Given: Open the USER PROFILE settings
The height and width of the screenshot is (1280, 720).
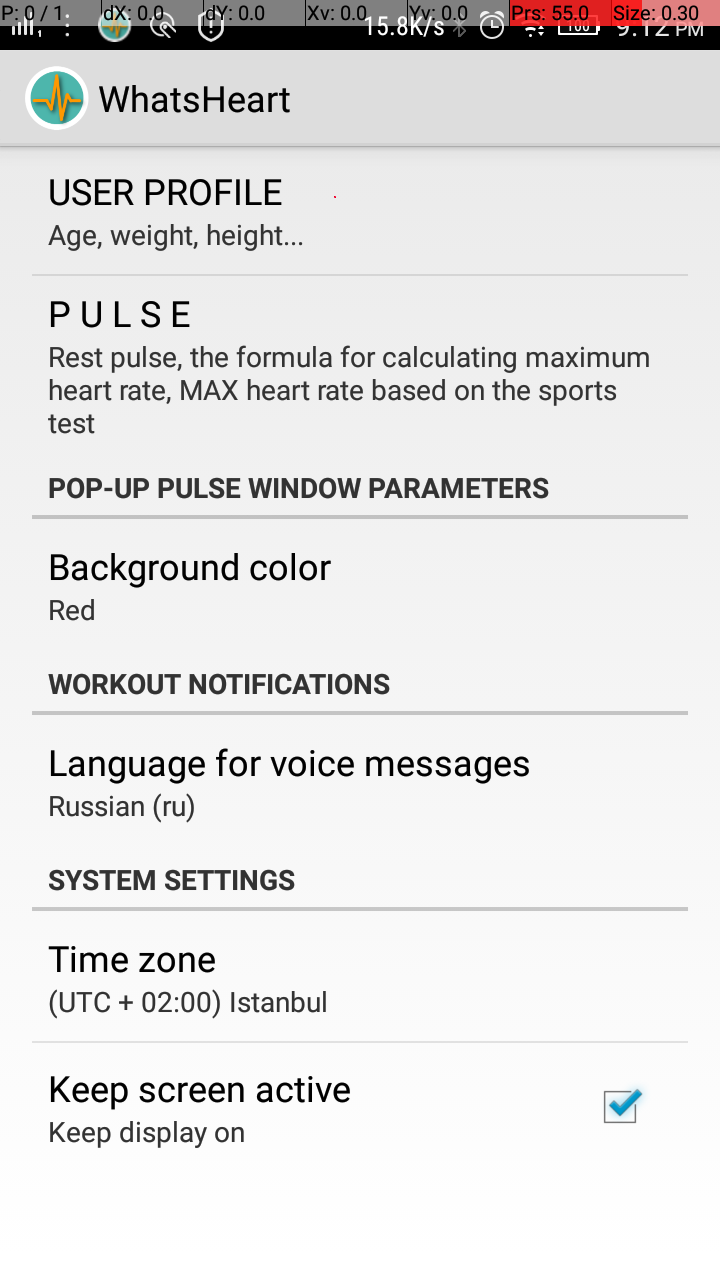Looking at the screenshot, I should (x=360, y=212).
